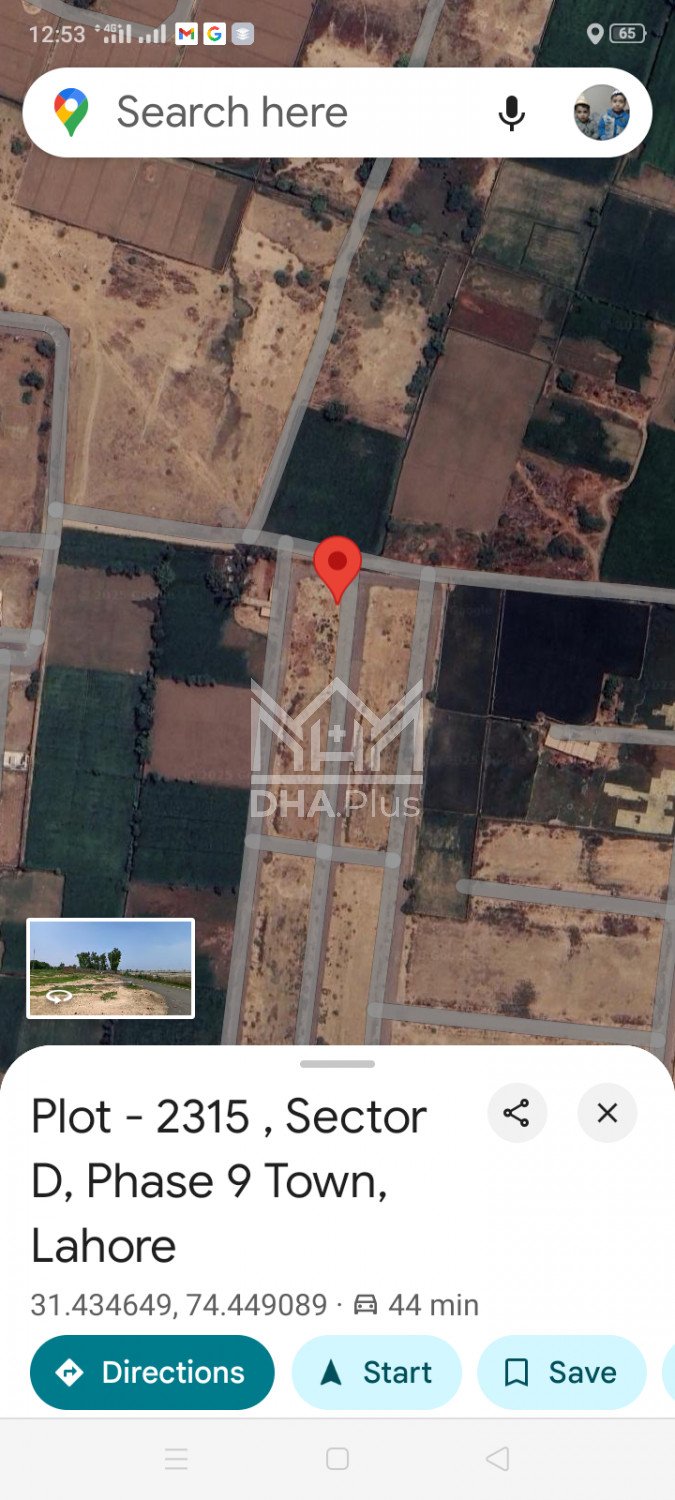The width and height of the screenshot is (675, 1500).
Task: Close the Plot 2315 place card
Action: pos(607,1113)
